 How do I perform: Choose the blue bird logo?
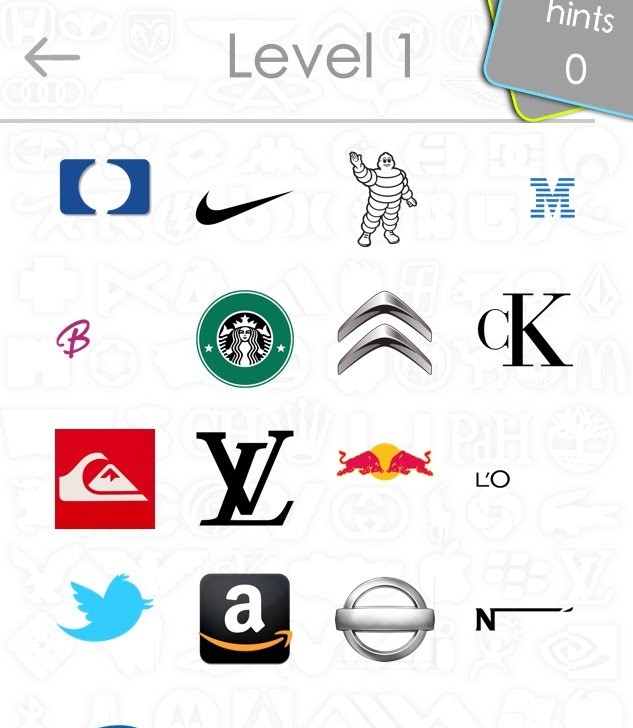(x=105, y=607)
